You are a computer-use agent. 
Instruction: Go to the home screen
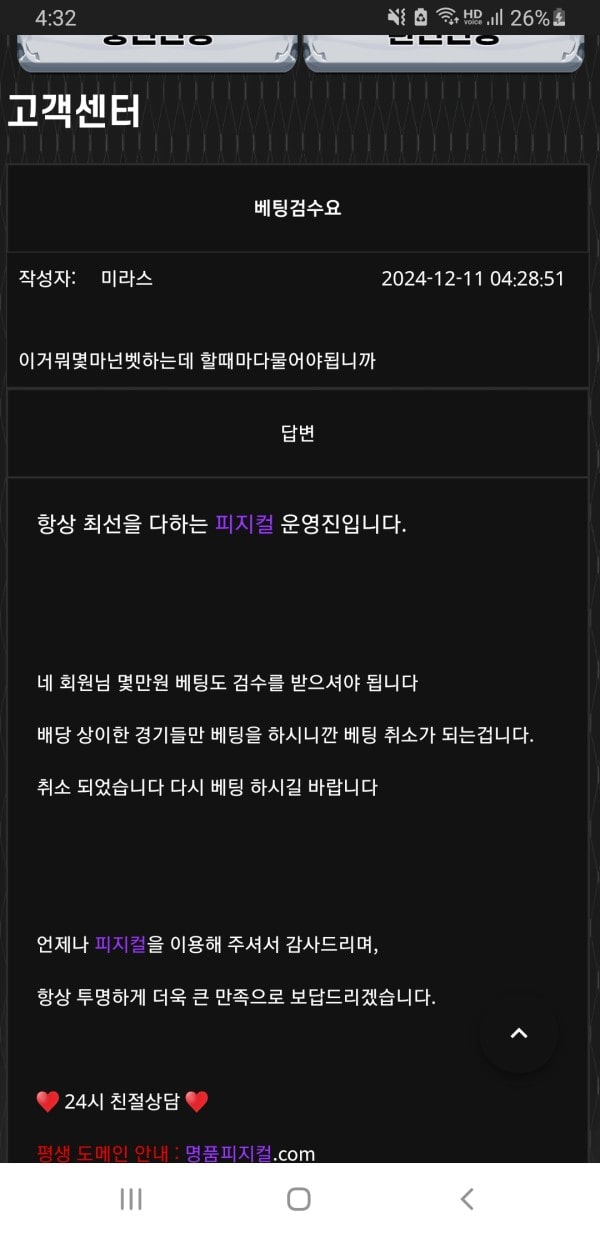tap(299, 1199)
